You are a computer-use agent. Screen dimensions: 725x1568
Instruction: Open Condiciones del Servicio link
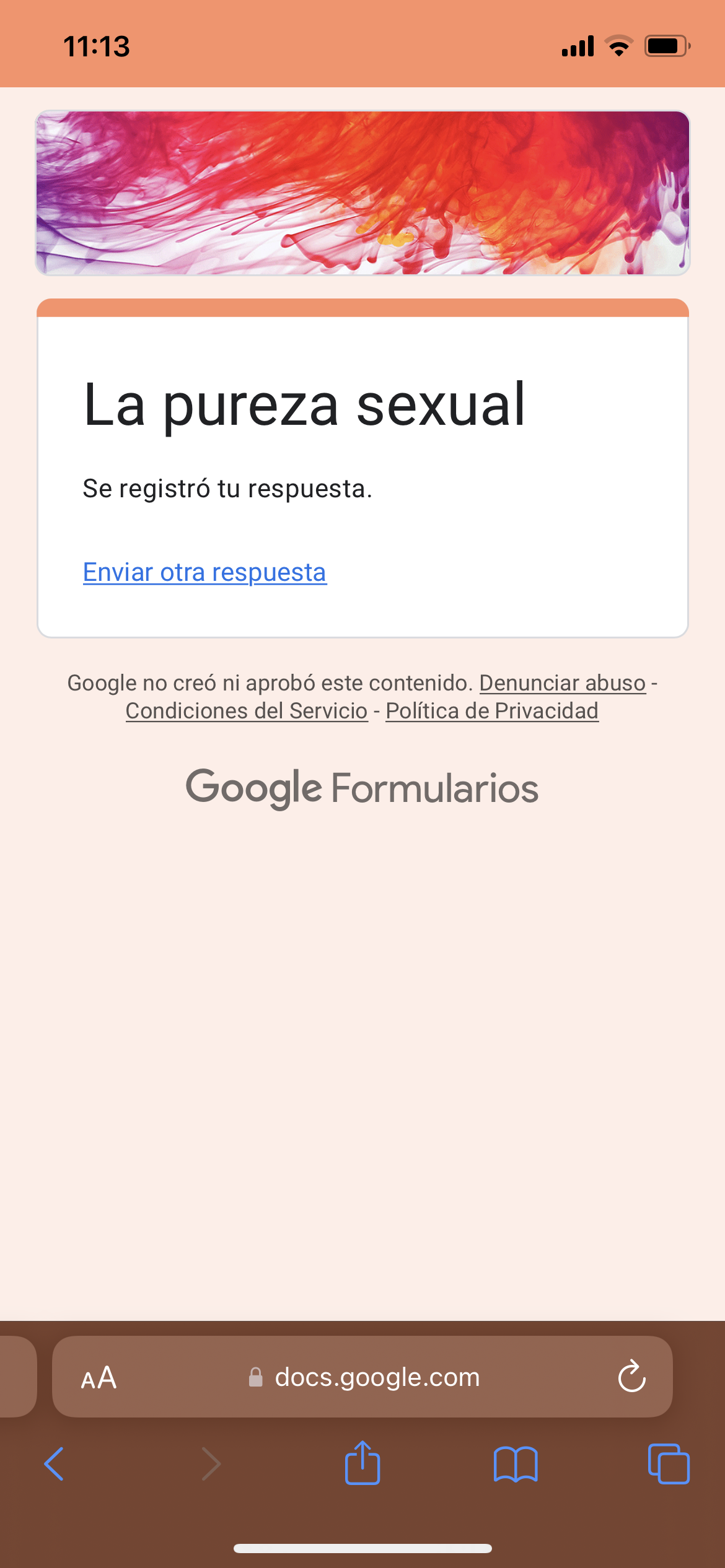247,711
